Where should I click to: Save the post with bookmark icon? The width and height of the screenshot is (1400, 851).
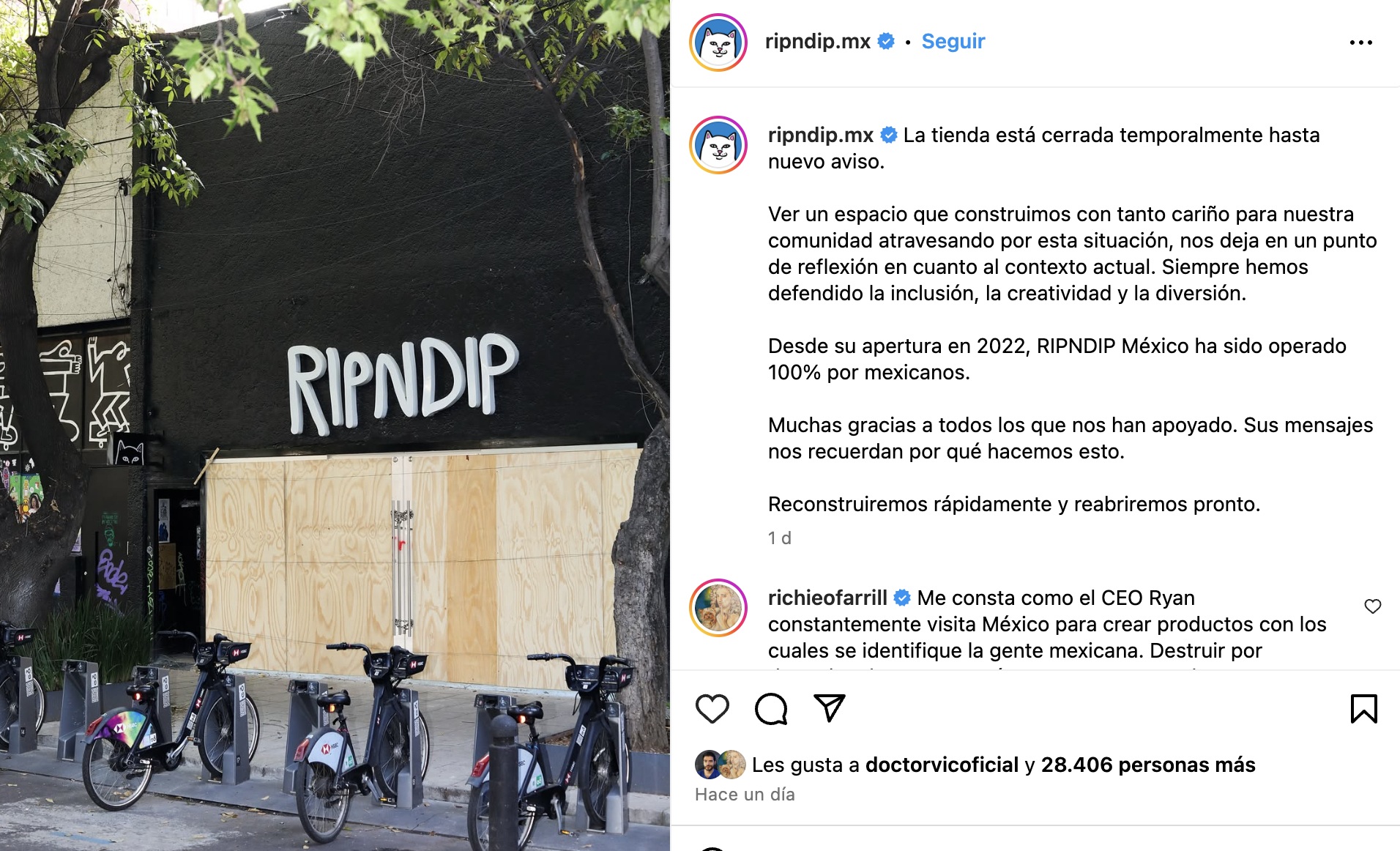click(1363, 708)
